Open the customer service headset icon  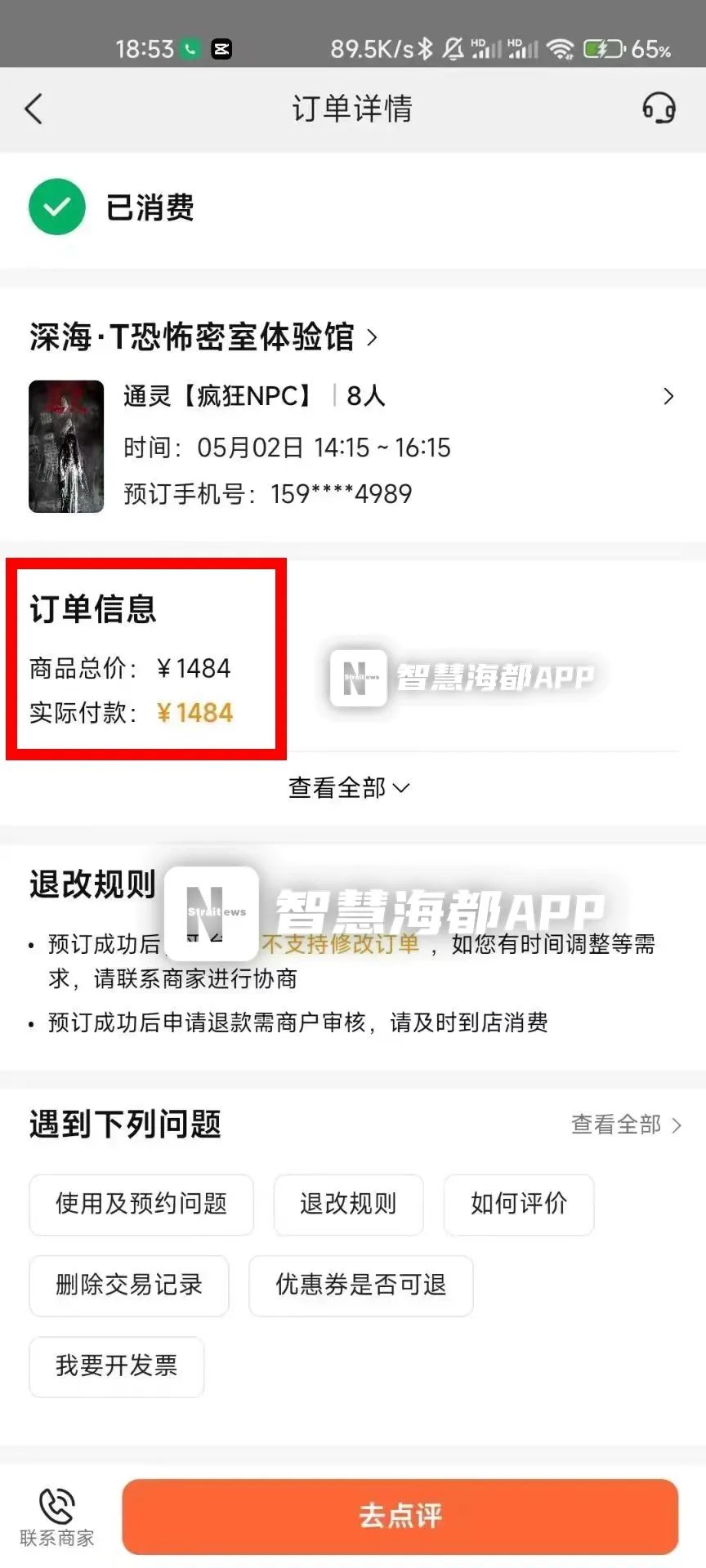[658, 109]
